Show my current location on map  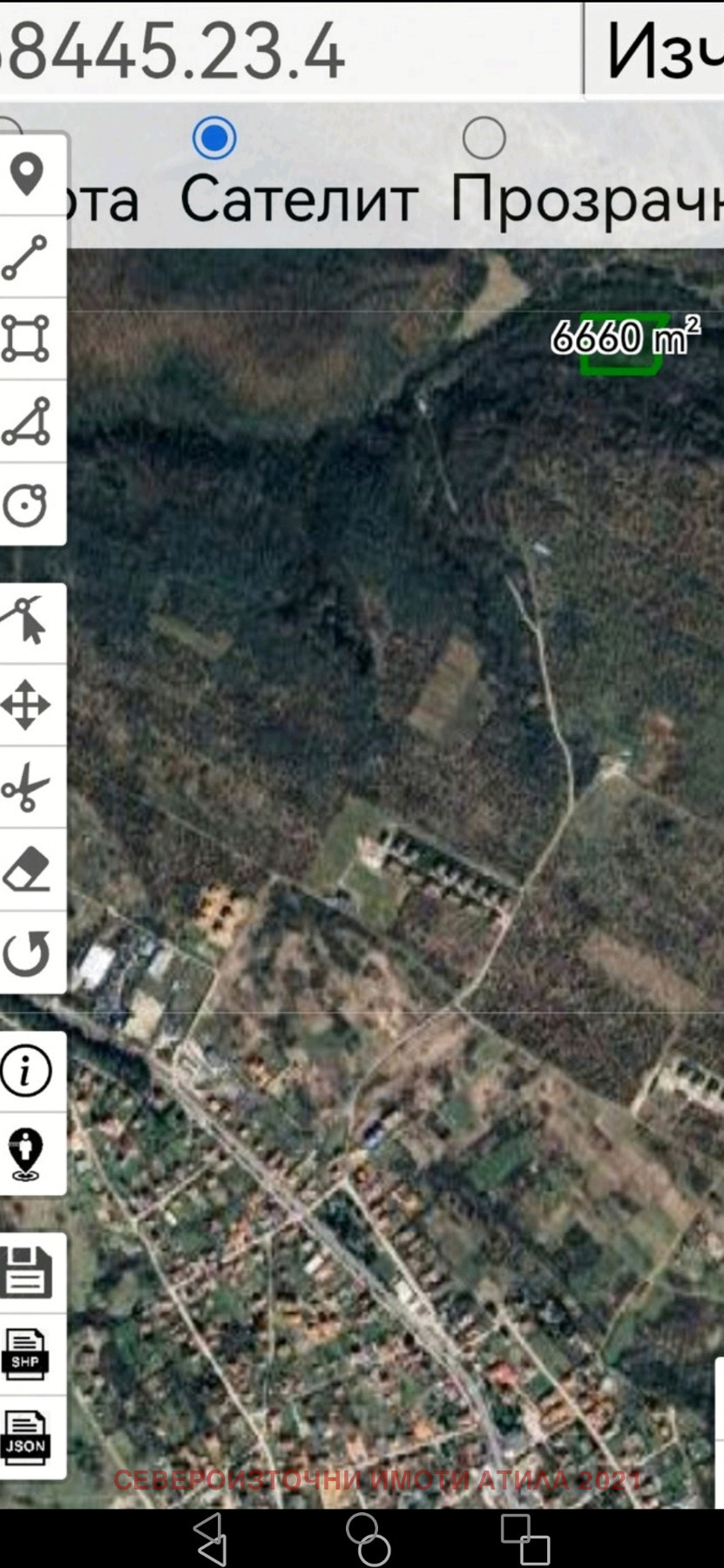click(26, 1153)
